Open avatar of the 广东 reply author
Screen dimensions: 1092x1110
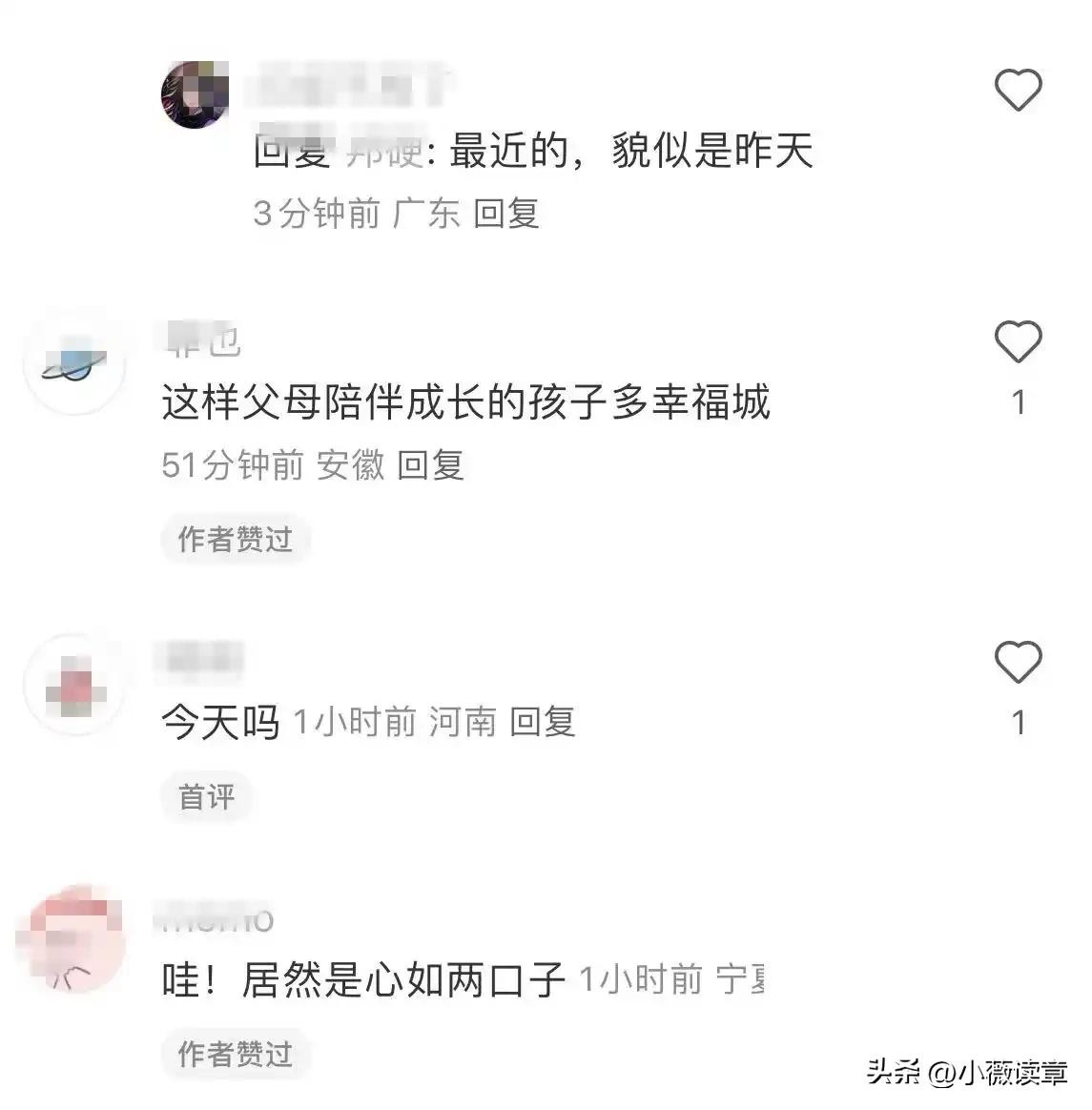pos(196,94)
